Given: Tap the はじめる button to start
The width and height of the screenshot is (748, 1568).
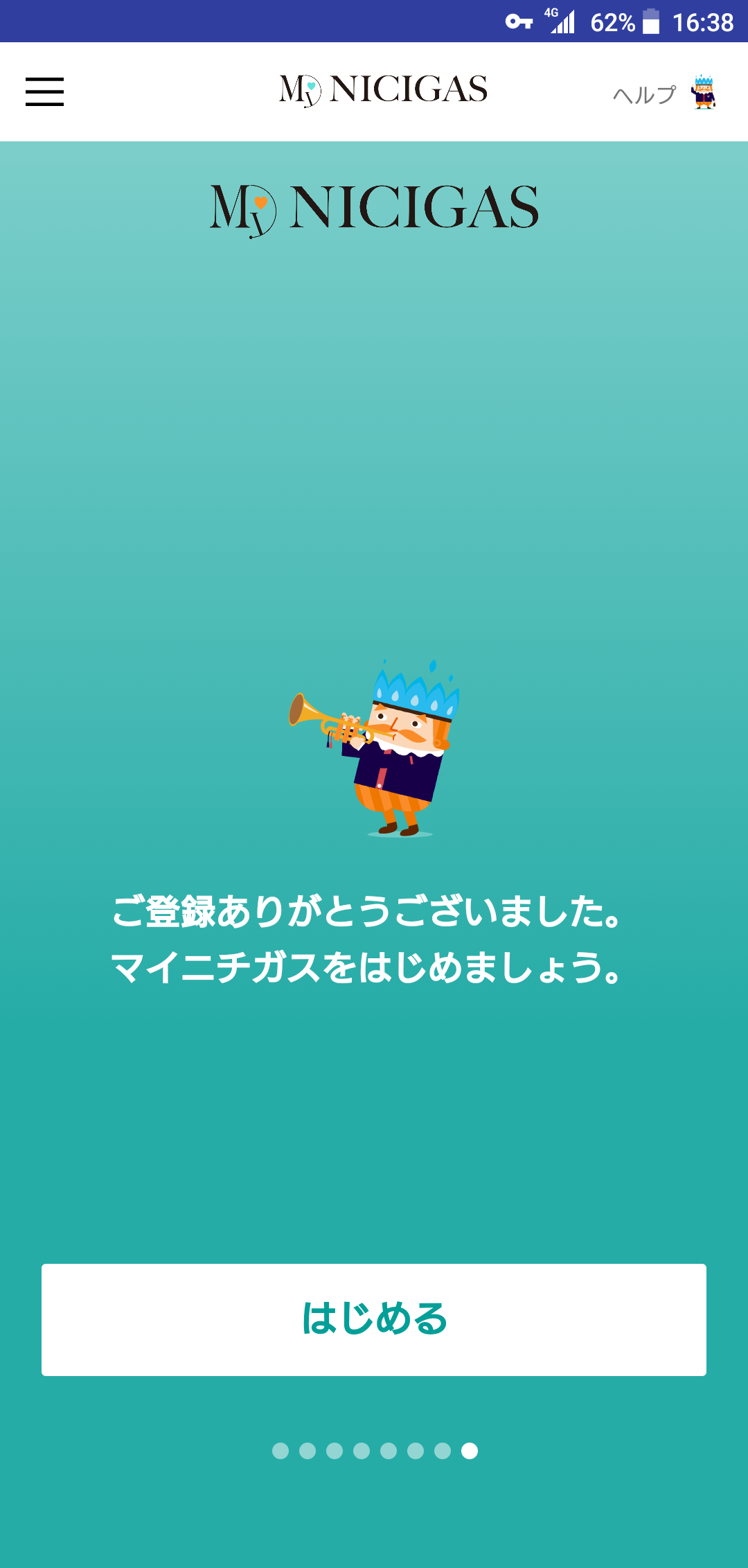Looking at the screenshot, I should (x=374, y=1319).
